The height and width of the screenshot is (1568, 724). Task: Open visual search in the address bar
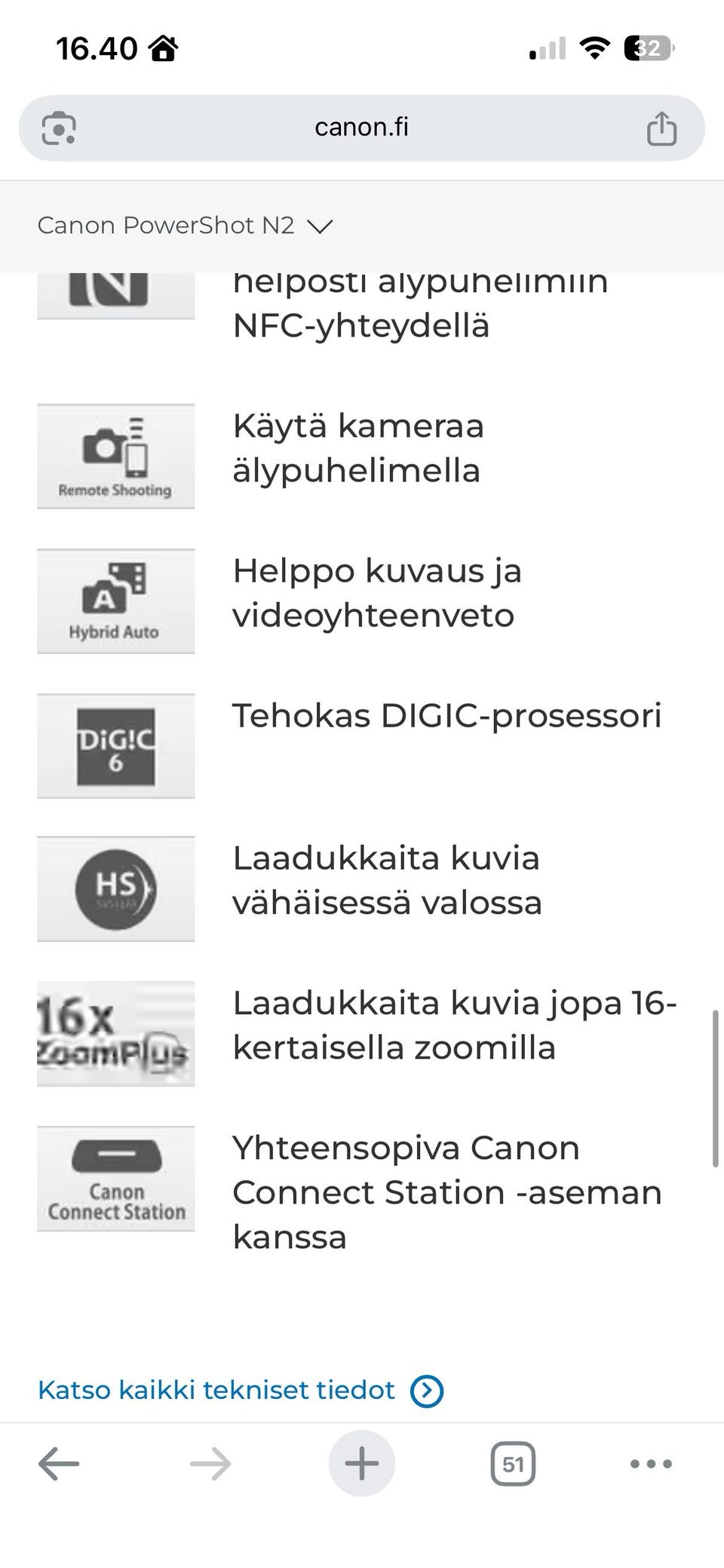59,127
